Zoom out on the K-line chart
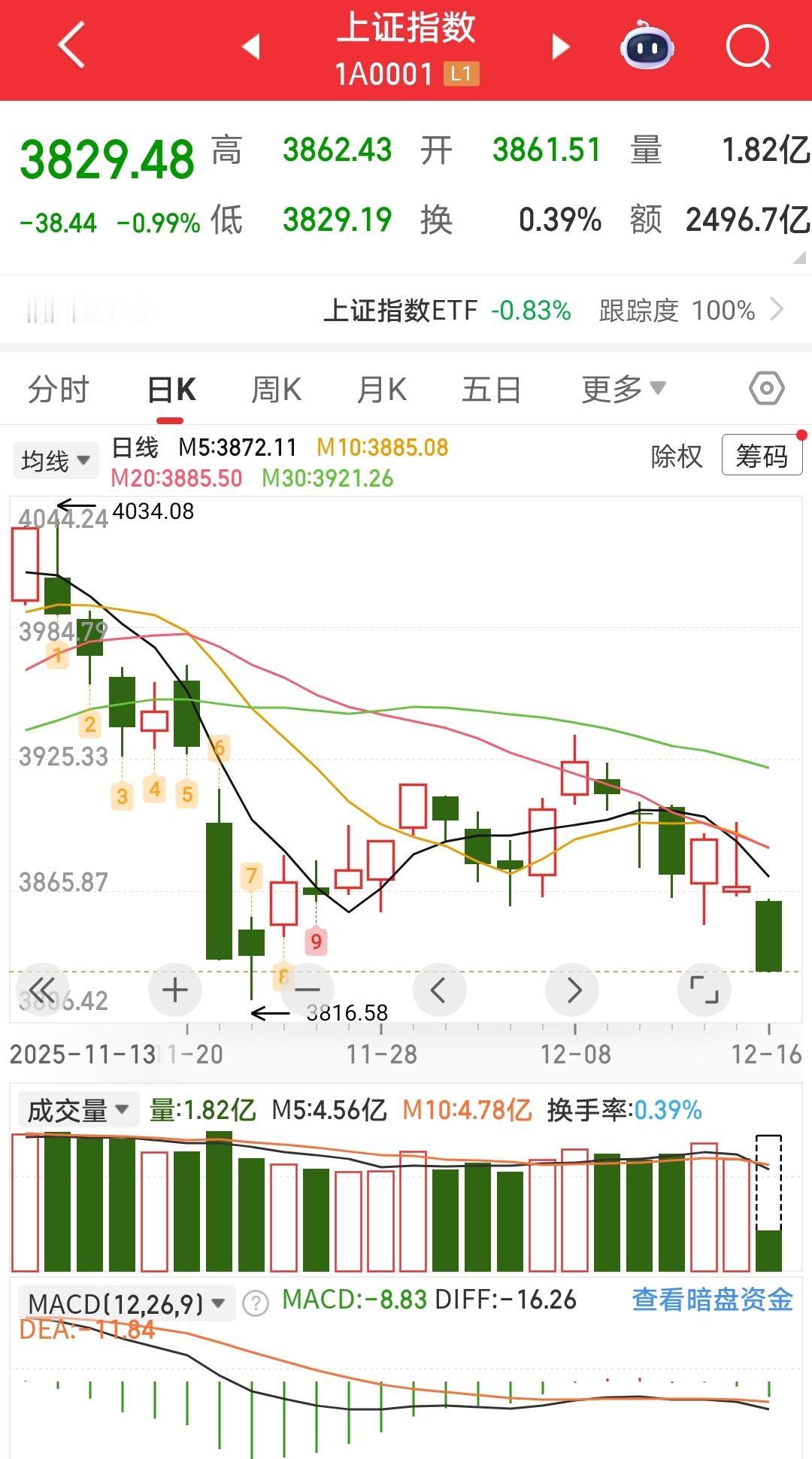812x1459 pixels. (x=308, y=990)
